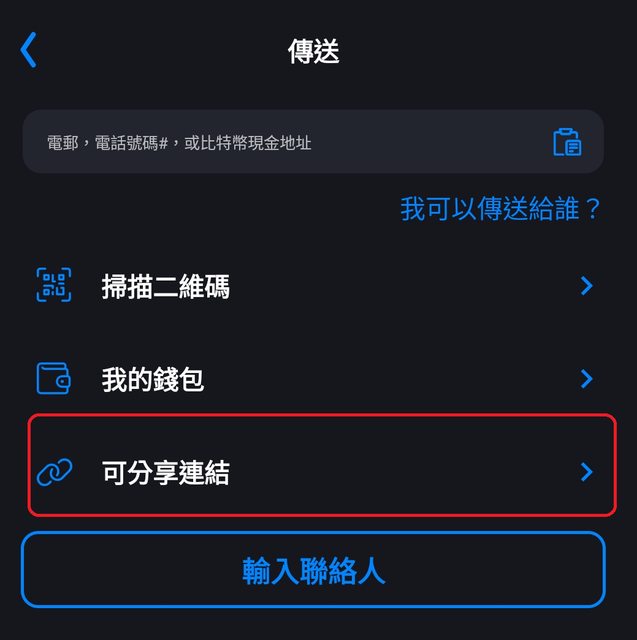
Task: Tap the 輸入聯絡人 button
Action: click(x=313, y=570)
